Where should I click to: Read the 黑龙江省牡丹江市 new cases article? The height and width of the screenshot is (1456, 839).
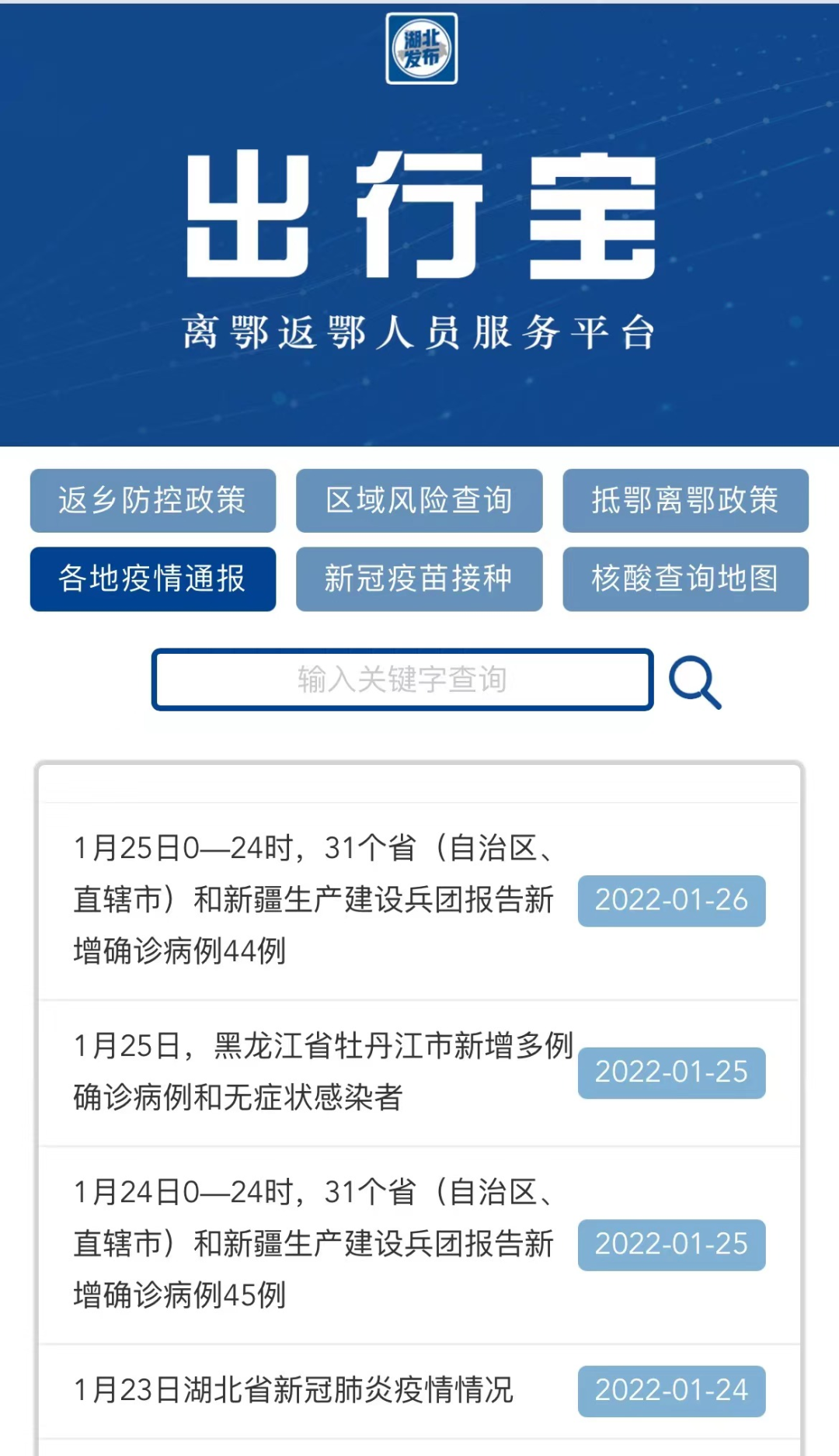(322, 1072)
